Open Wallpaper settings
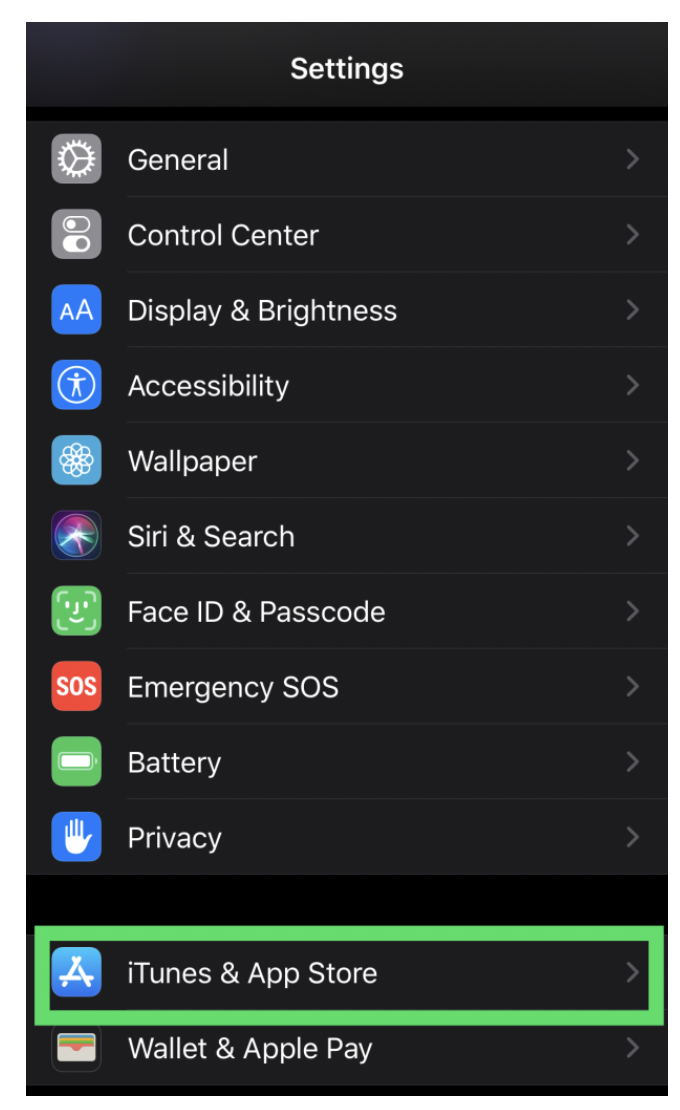This screenshot has width=680, height=1110. pyautogui.click(x=192, y=462)
